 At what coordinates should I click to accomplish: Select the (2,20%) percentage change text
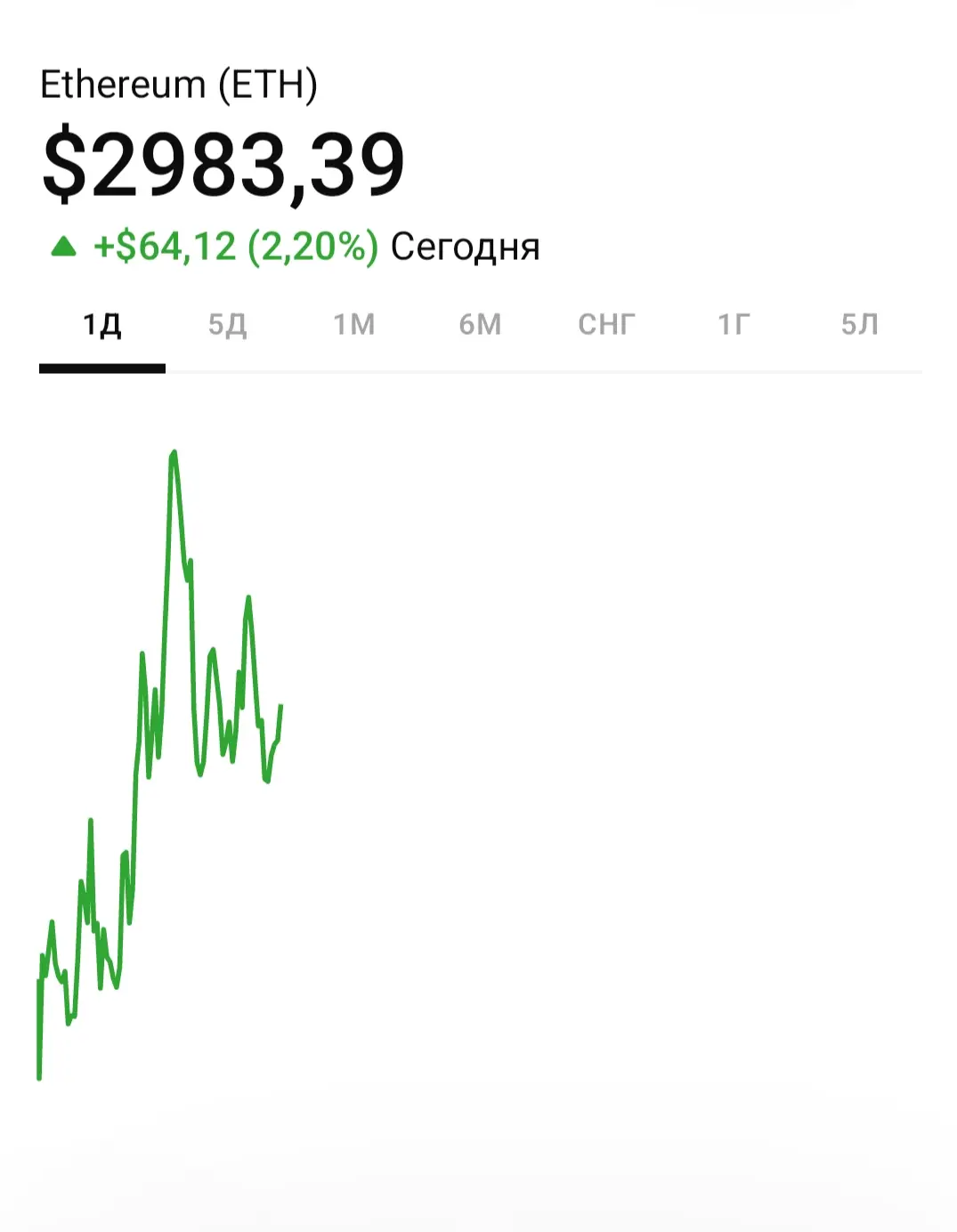click(x=314, y=246)
